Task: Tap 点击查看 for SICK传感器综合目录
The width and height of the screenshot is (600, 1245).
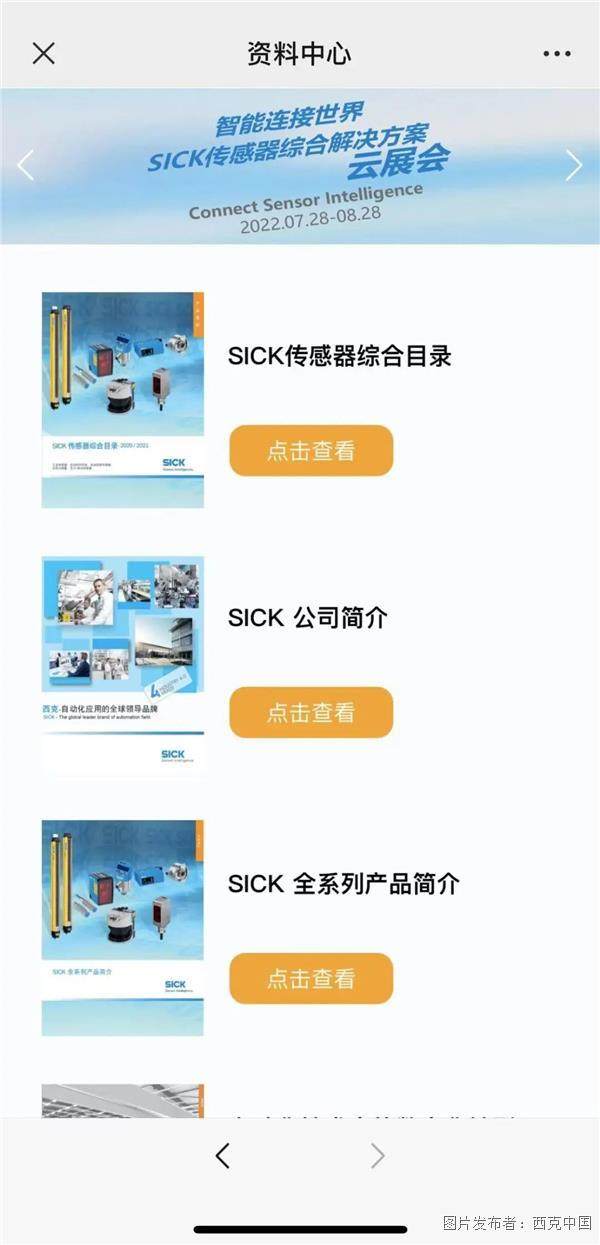Action: point(311,451)
